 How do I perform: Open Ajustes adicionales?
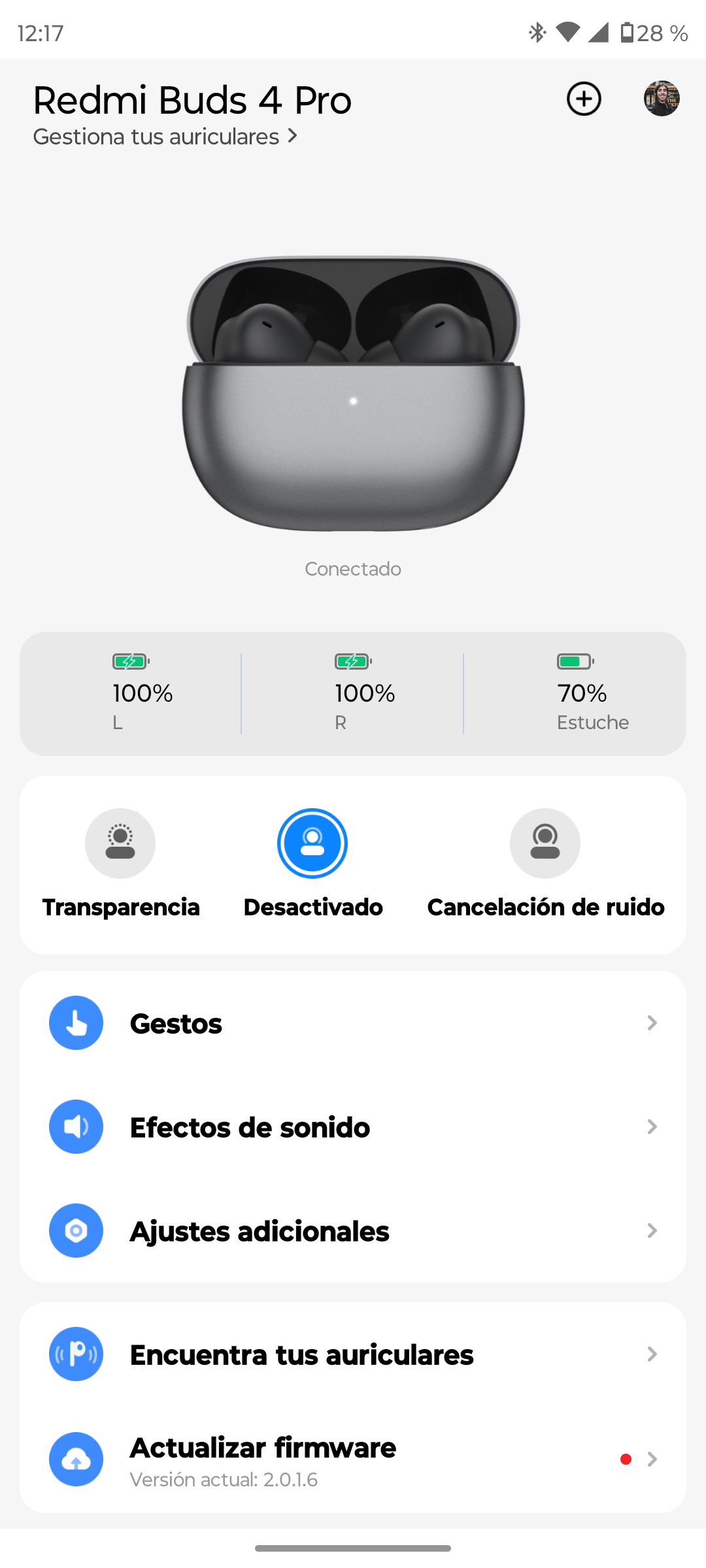353,1231
